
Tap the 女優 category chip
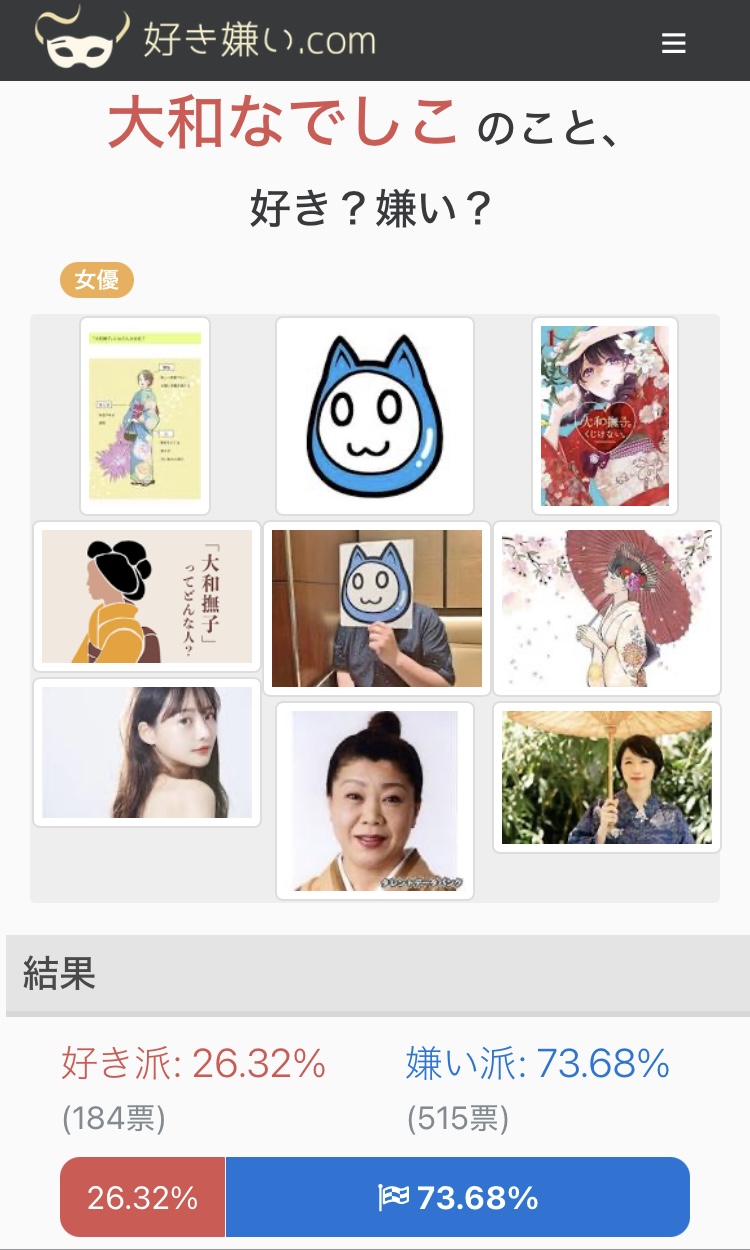coord(97,280)
